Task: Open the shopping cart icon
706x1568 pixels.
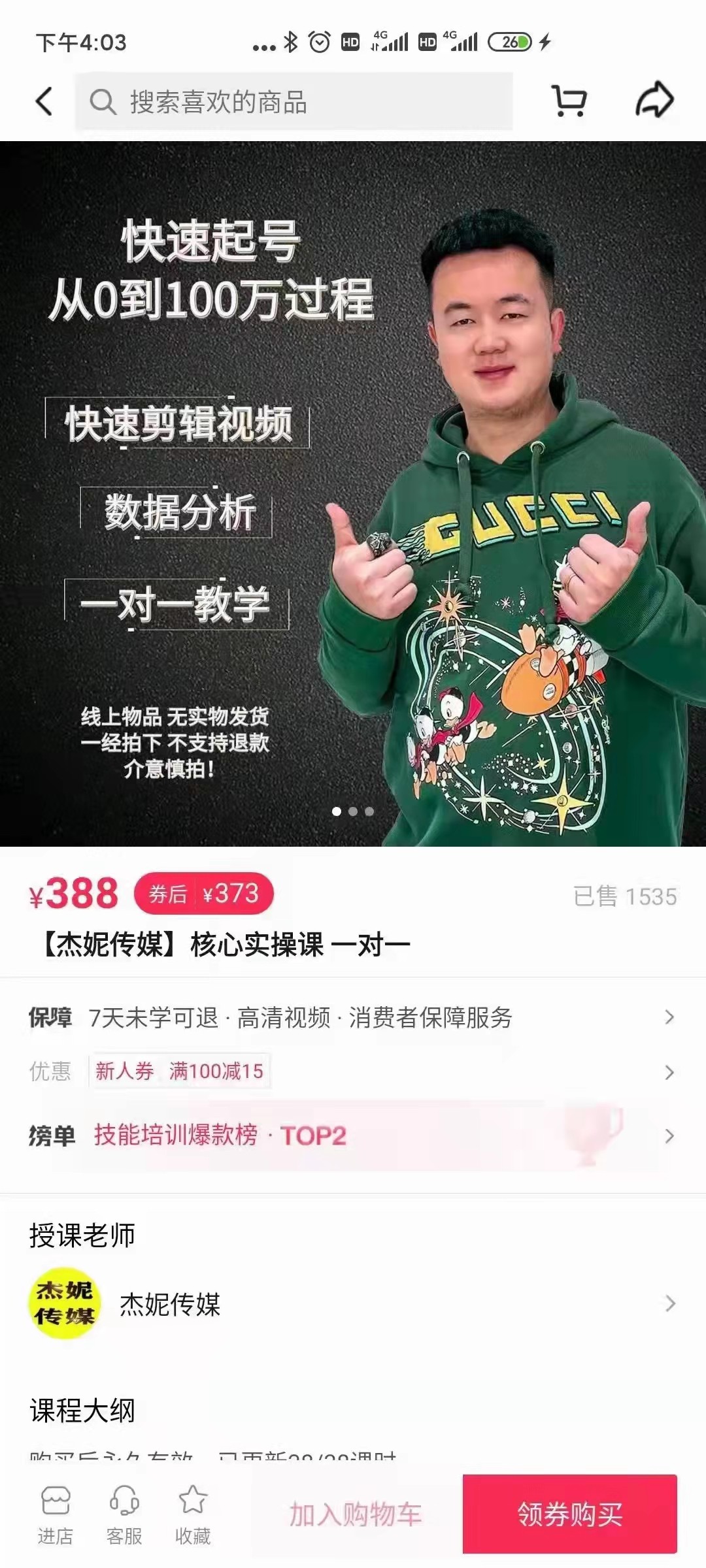Action: tap(569, 101)
